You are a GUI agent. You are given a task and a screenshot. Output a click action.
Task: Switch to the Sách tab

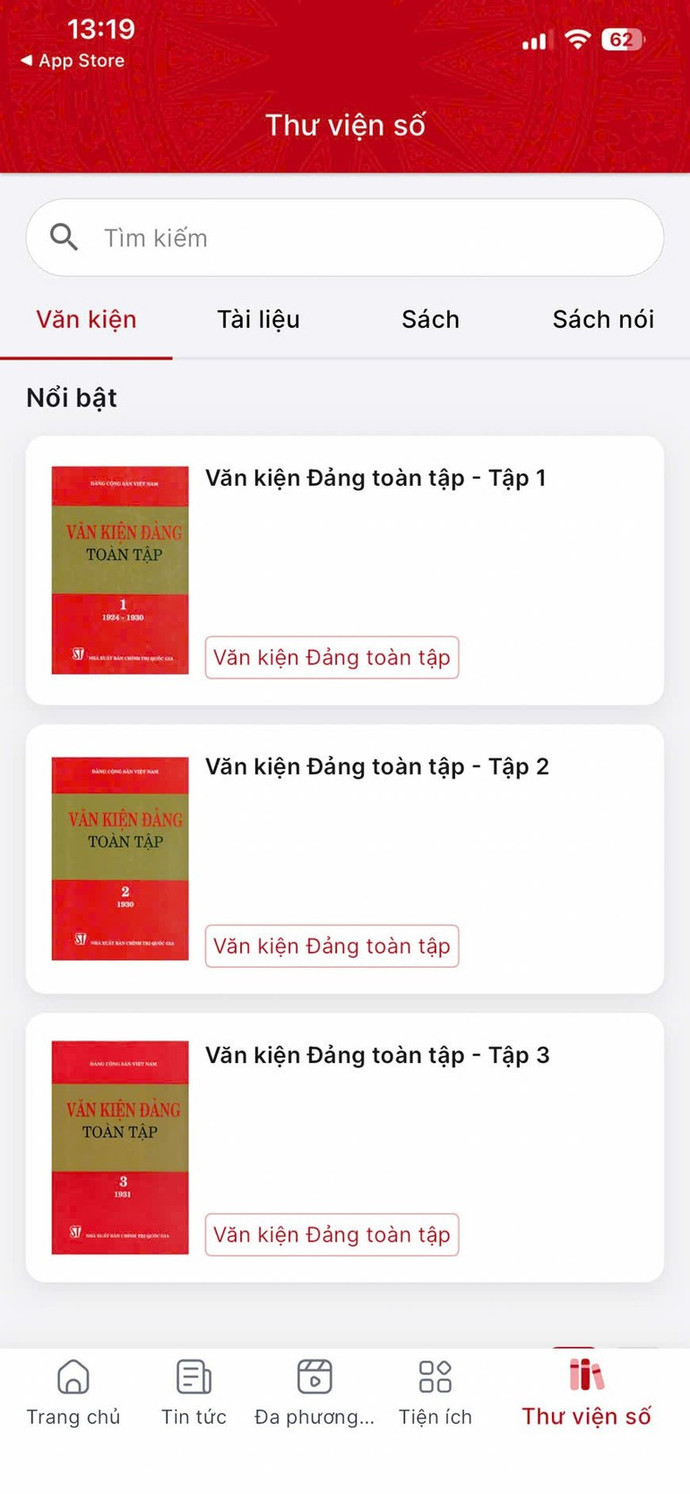[x=430, y=320]
